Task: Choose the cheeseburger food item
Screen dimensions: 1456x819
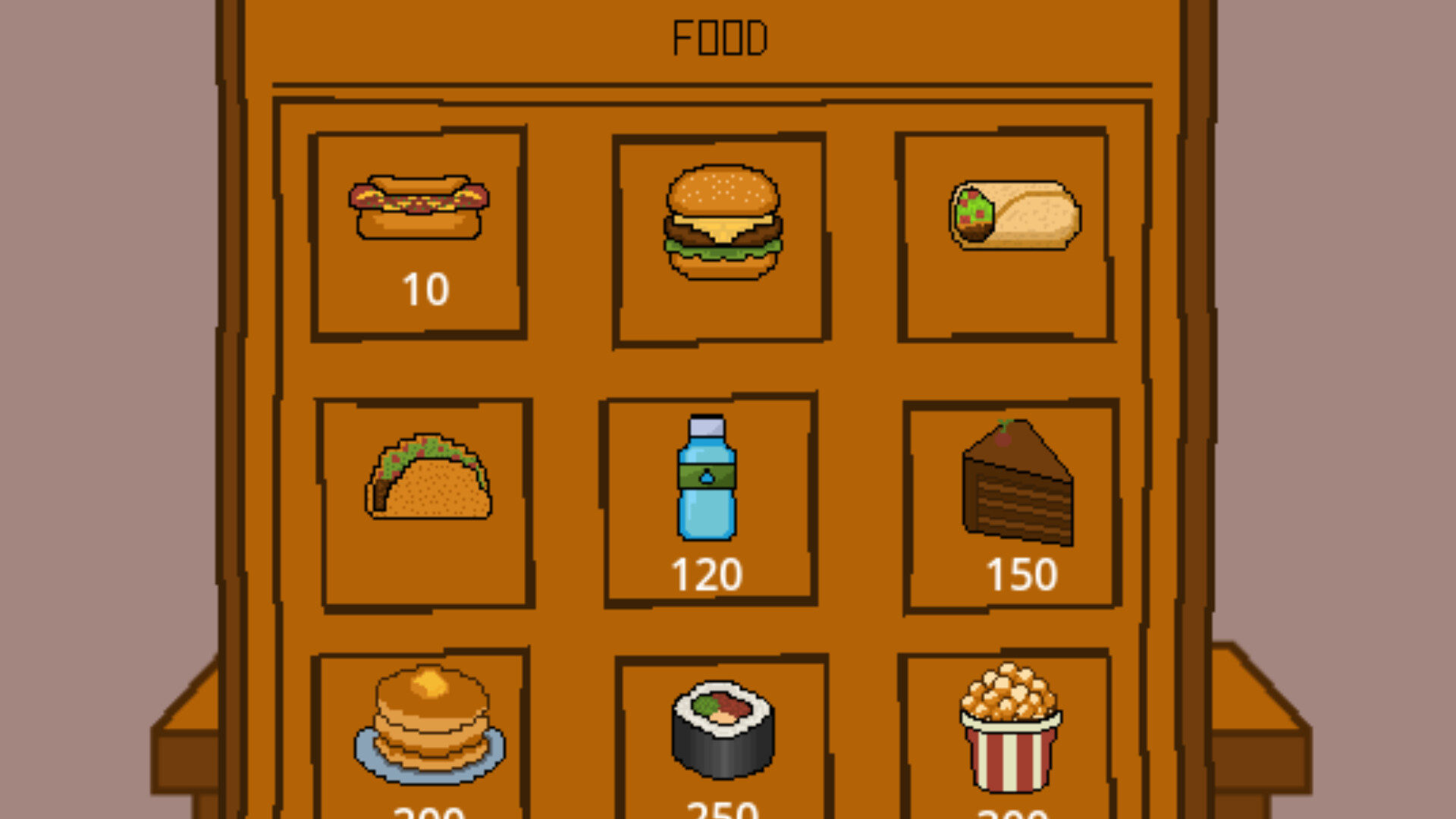Action: click(721, 239)
